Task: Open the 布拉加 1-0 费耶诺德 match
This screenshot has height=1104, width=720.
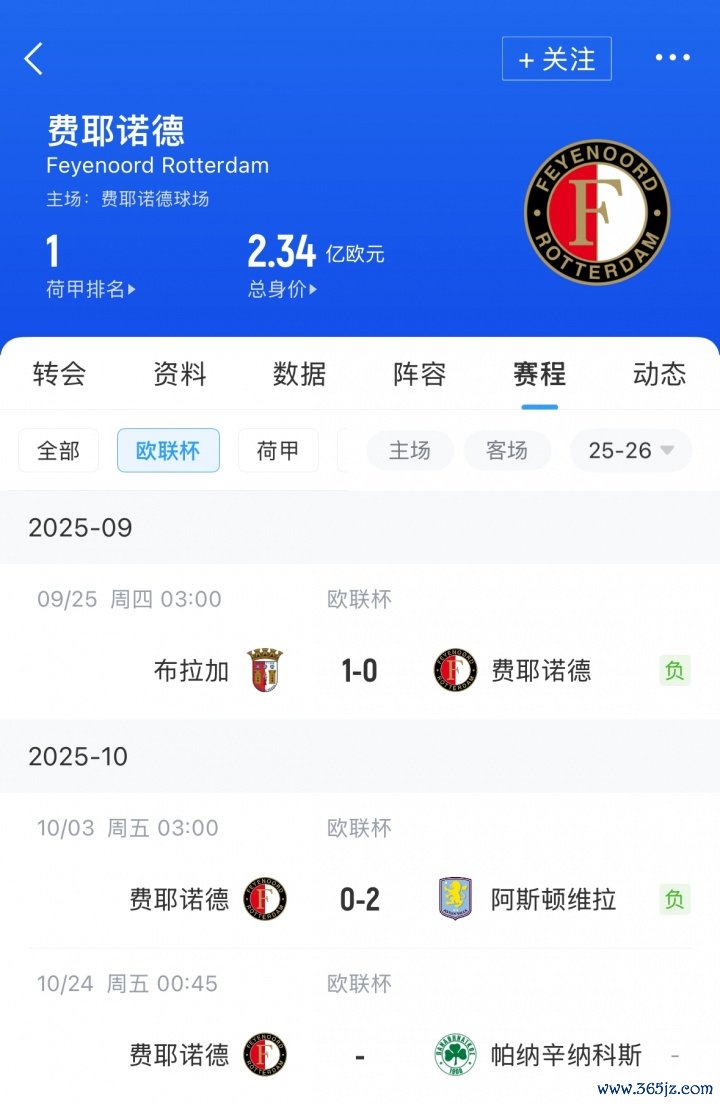Action: click(x=360, y=670)
